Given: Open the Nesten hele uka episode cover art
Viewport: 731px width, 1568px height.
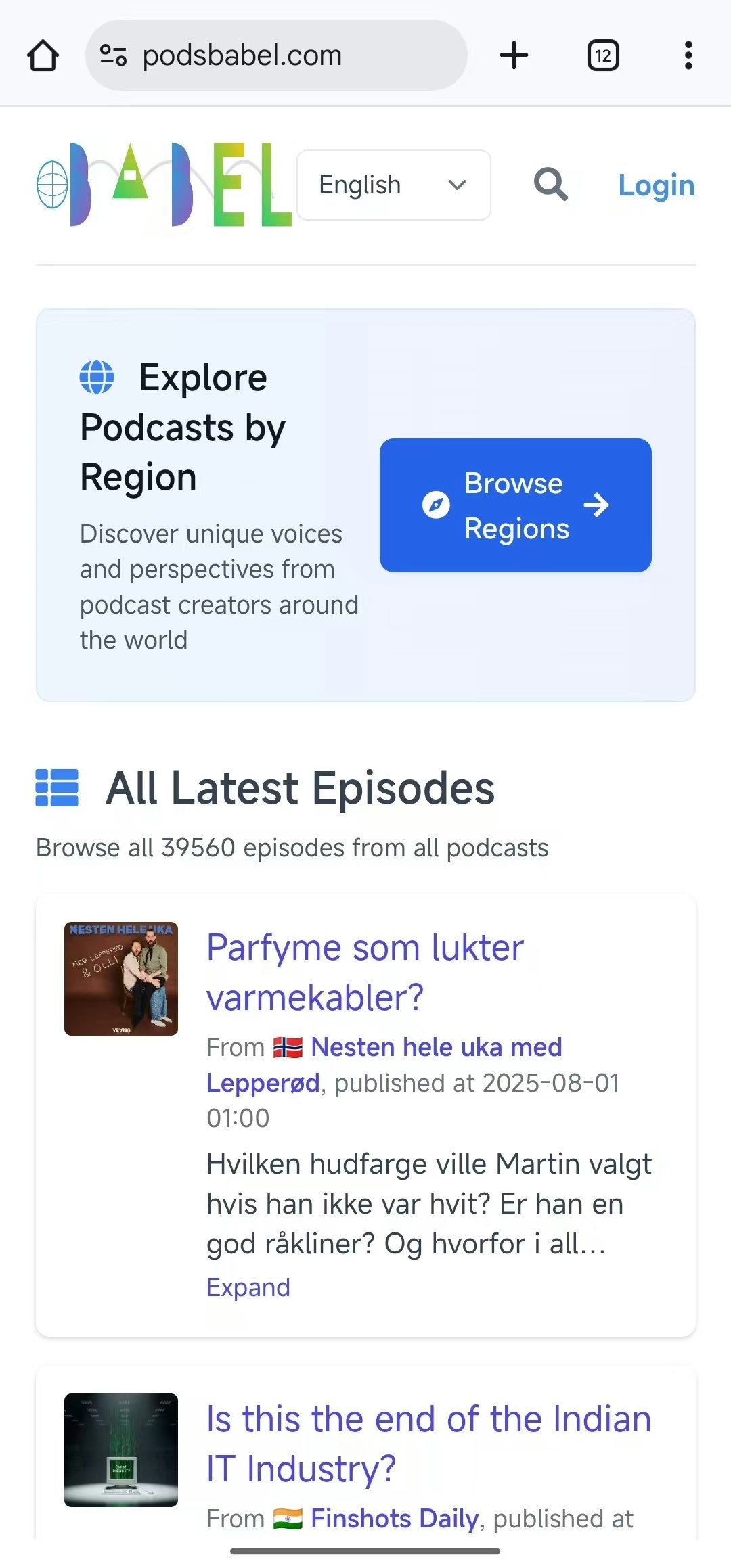Looking at the screenshot, I should (x=121, y=979).
